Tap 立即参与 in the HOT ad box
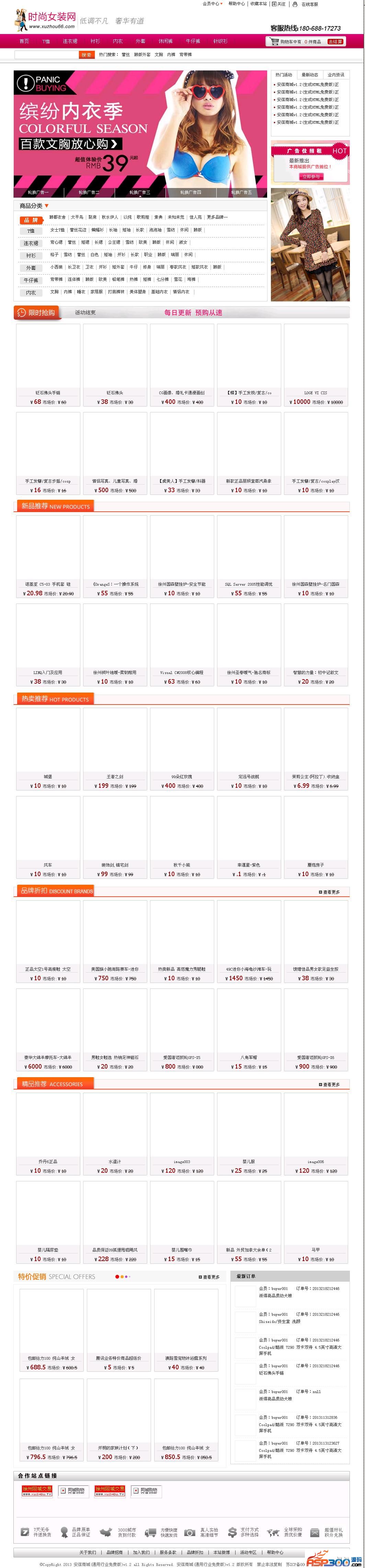 pos(311,177)
